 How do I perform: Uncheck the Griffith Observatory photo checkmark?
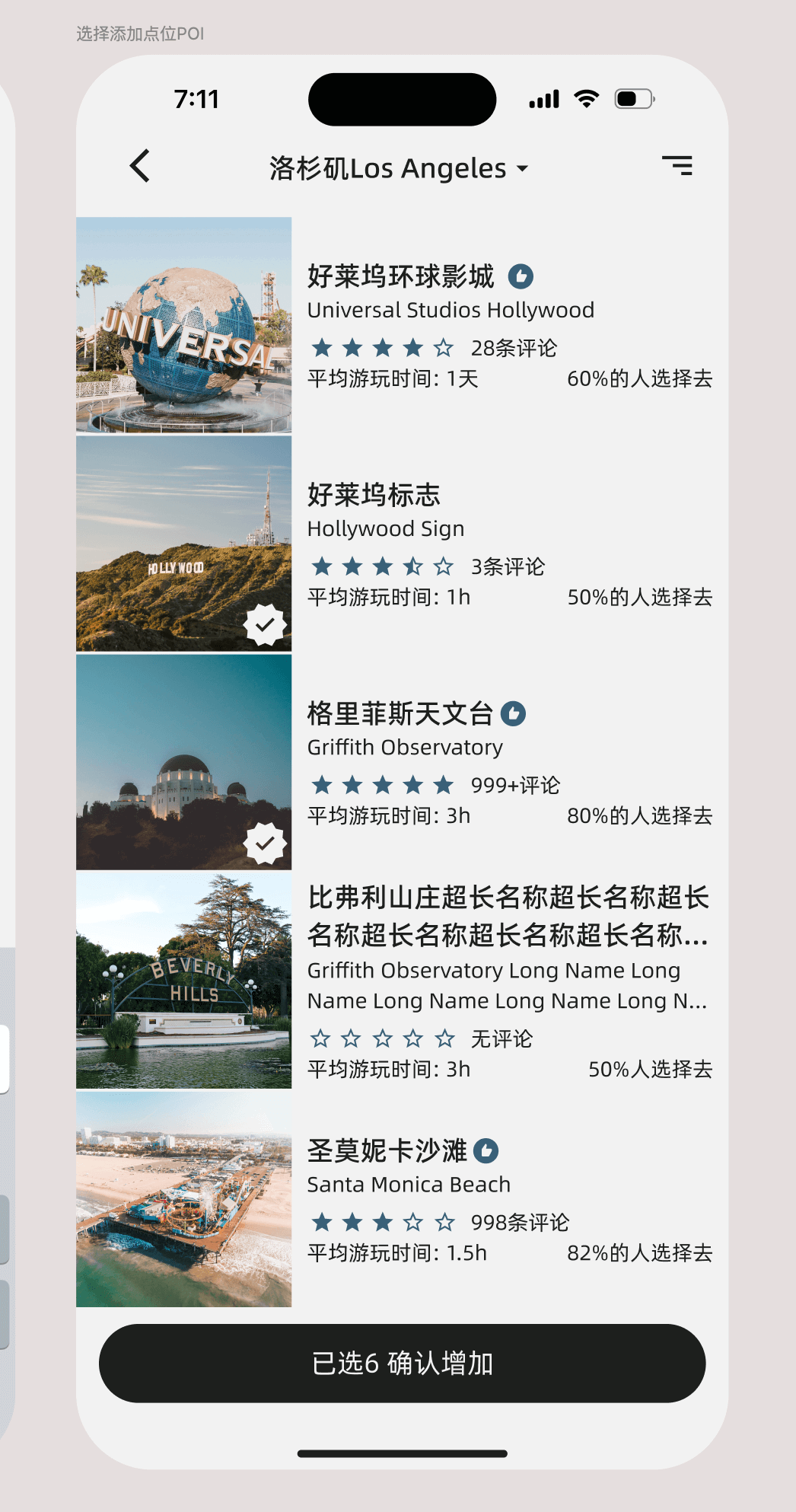click(265, 844)
